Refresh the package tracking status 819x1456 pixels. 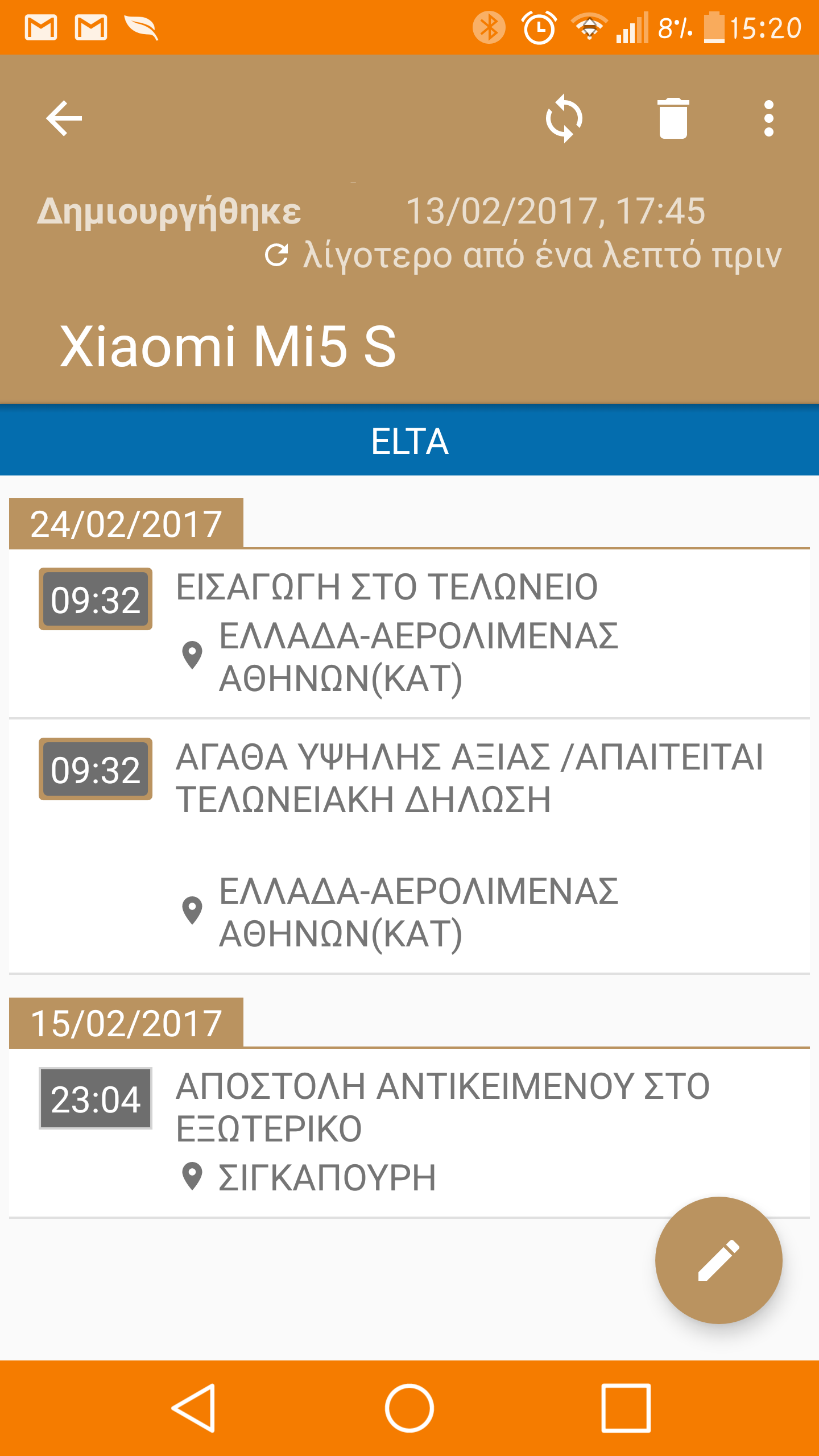[564, 118]
